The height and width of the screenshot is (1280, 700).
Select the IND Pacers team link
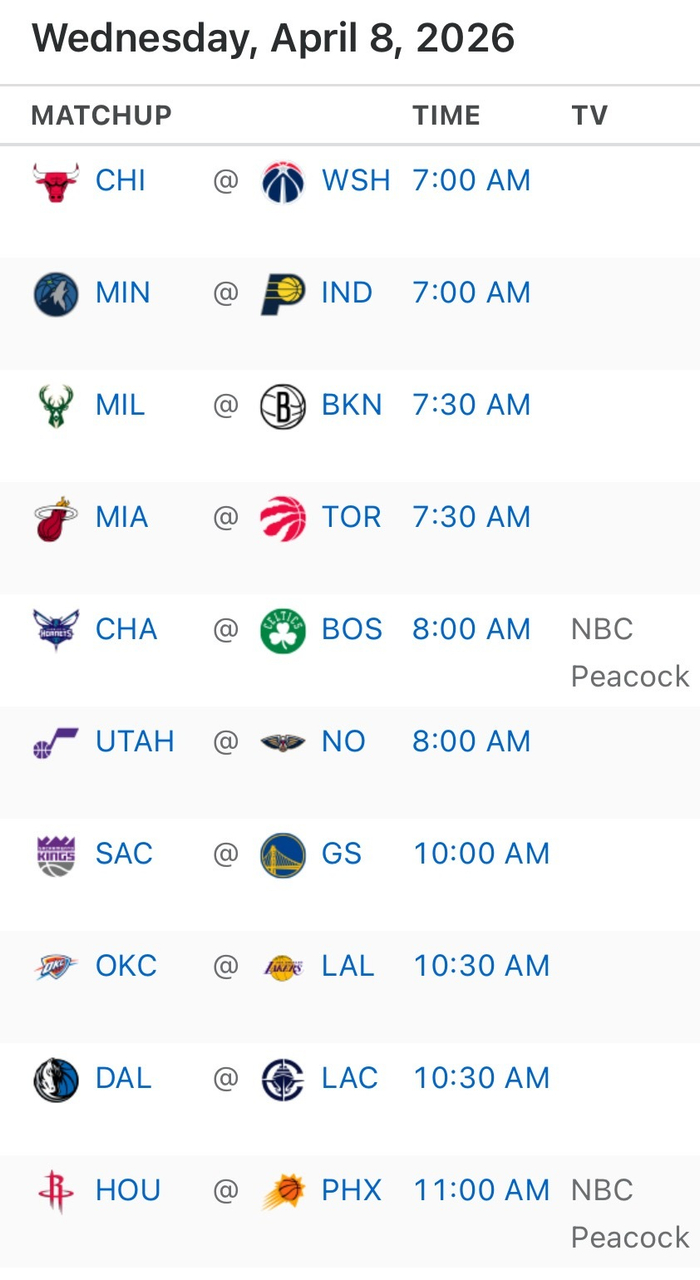pos(346,293)
